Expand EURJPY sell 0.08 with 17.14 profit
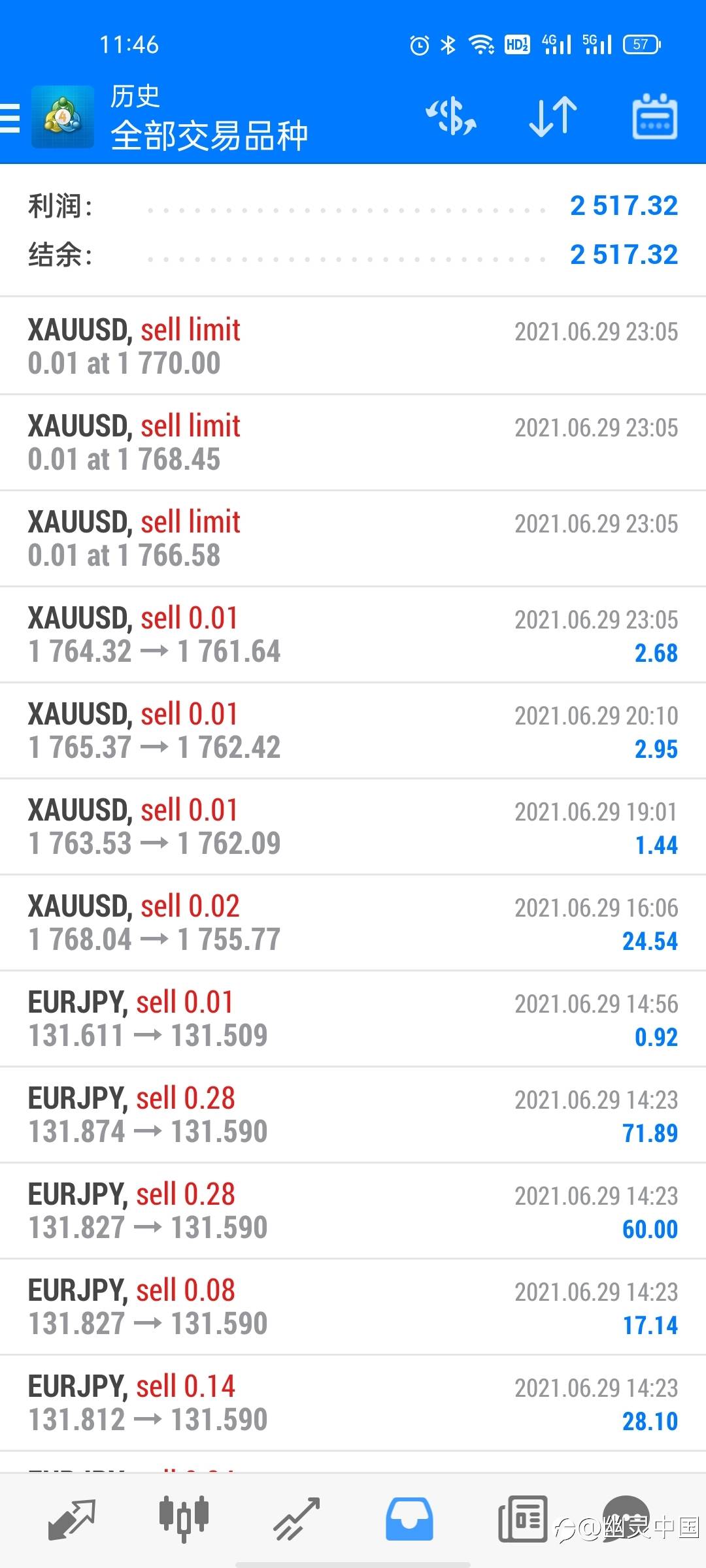706x1568 pixels. click(x=353, y=1307)
